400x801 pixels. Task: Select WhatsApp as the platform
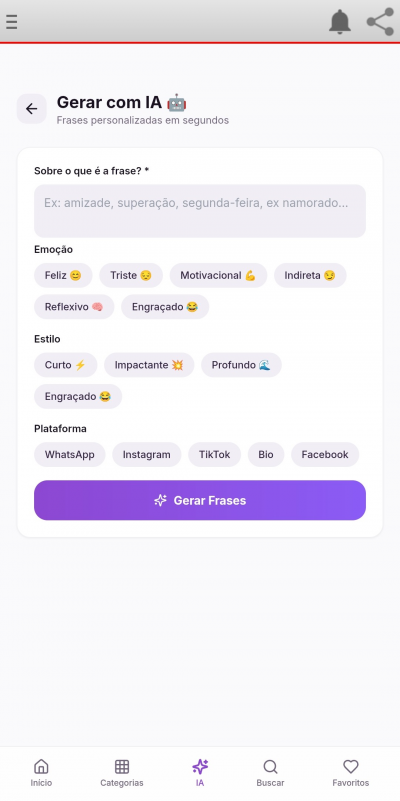click(69, 455)
